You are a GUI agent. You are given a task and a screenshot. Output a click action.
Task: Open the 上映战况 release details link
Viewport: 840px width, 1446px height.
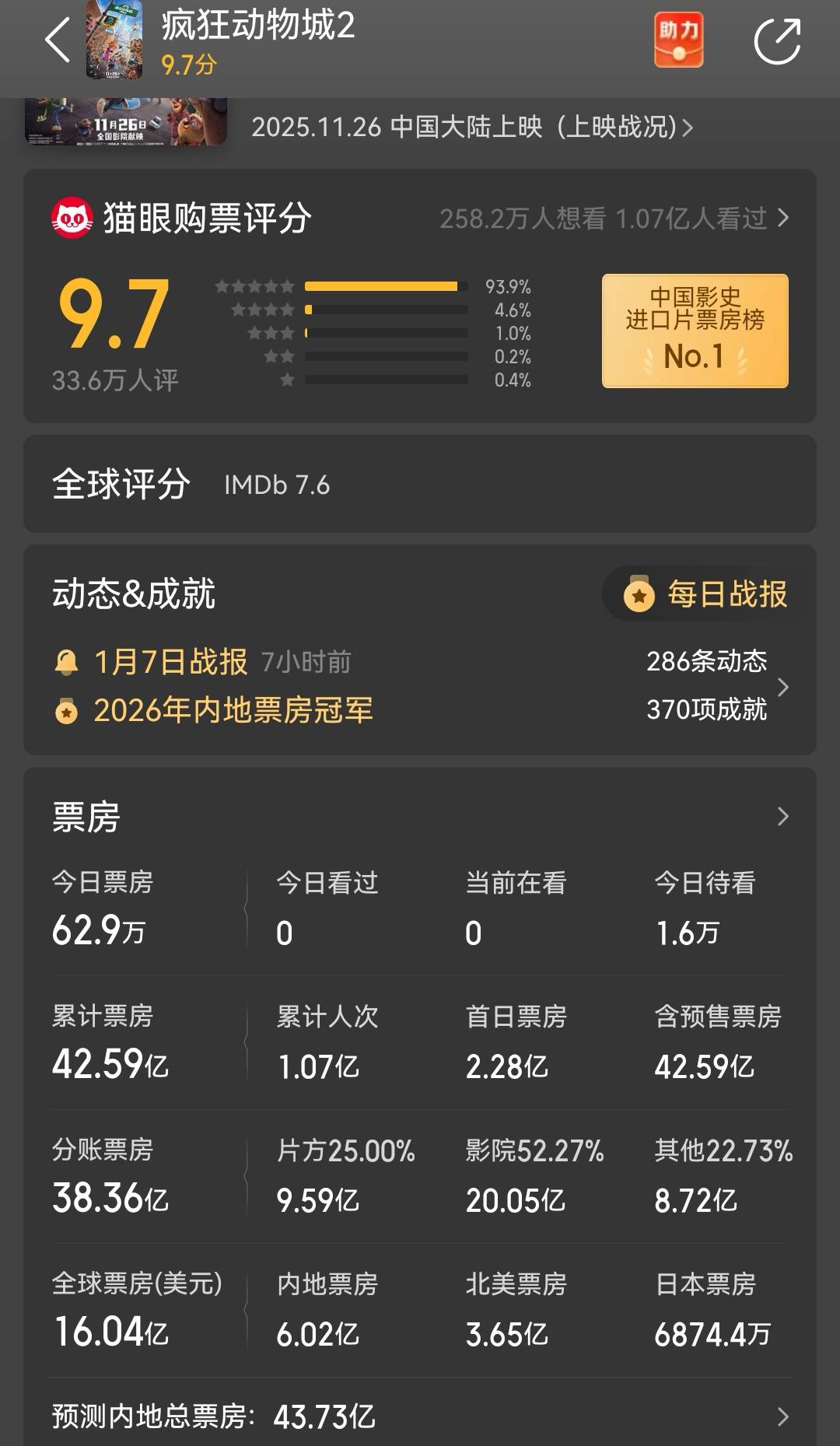[471, 127]
